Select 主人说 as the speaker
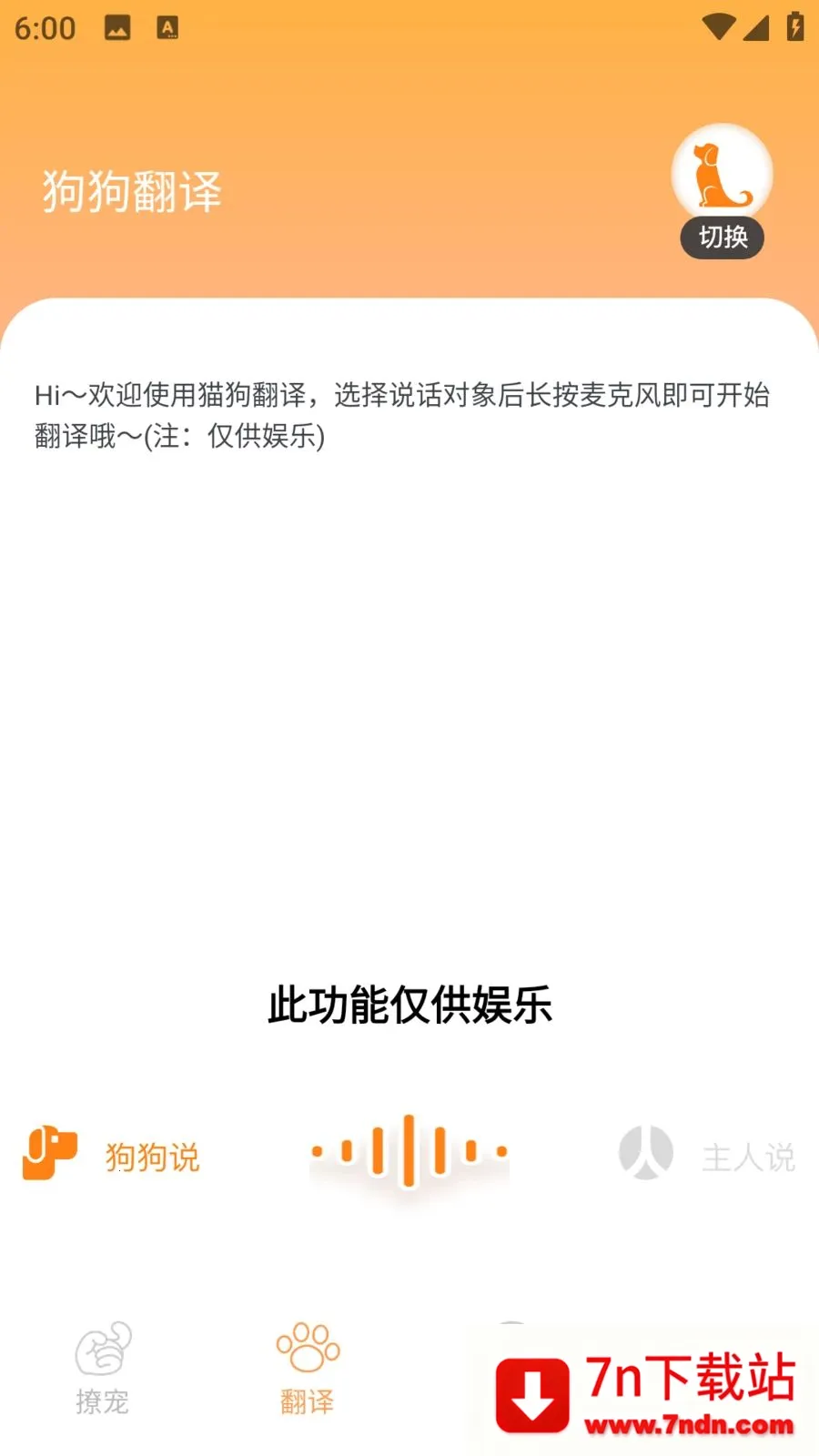This screenshot has height=1456, width=819. tap(707, 1155)
